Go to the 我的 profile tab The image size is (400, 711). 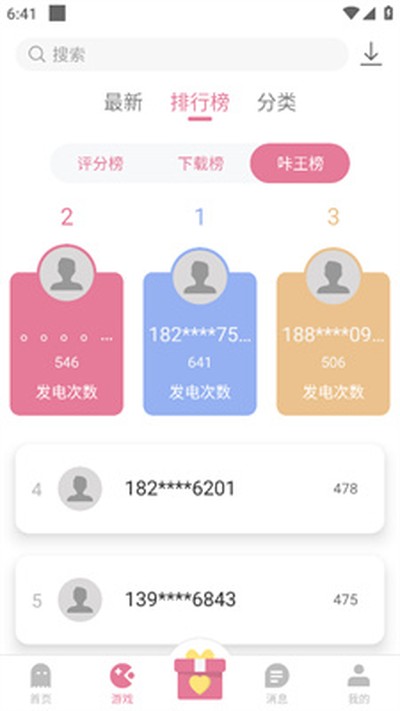pyautogui.click(x=358, y=683)
